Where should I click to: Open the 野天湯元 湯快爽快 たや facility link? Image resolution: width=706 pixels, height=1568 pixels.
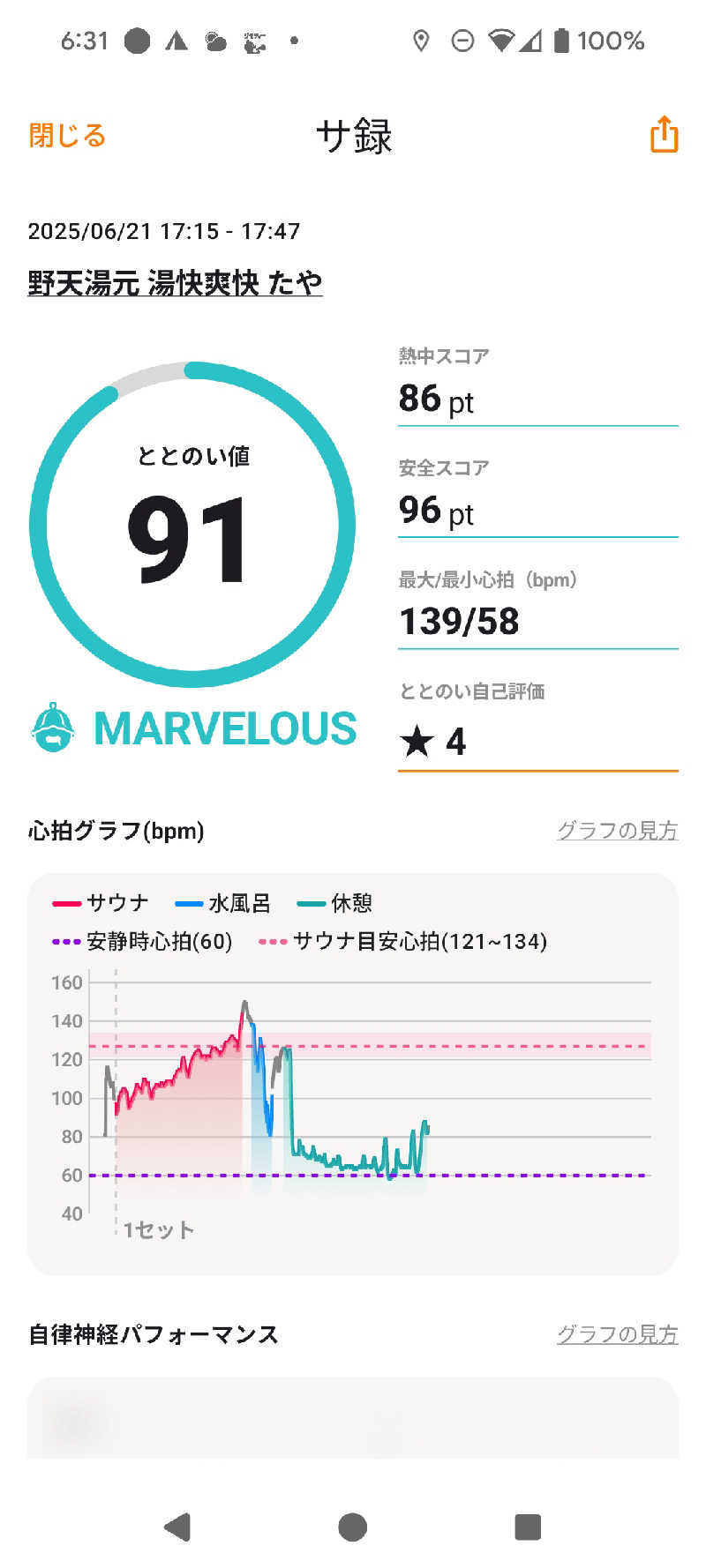pyautogui.click(x=175, y=283)
